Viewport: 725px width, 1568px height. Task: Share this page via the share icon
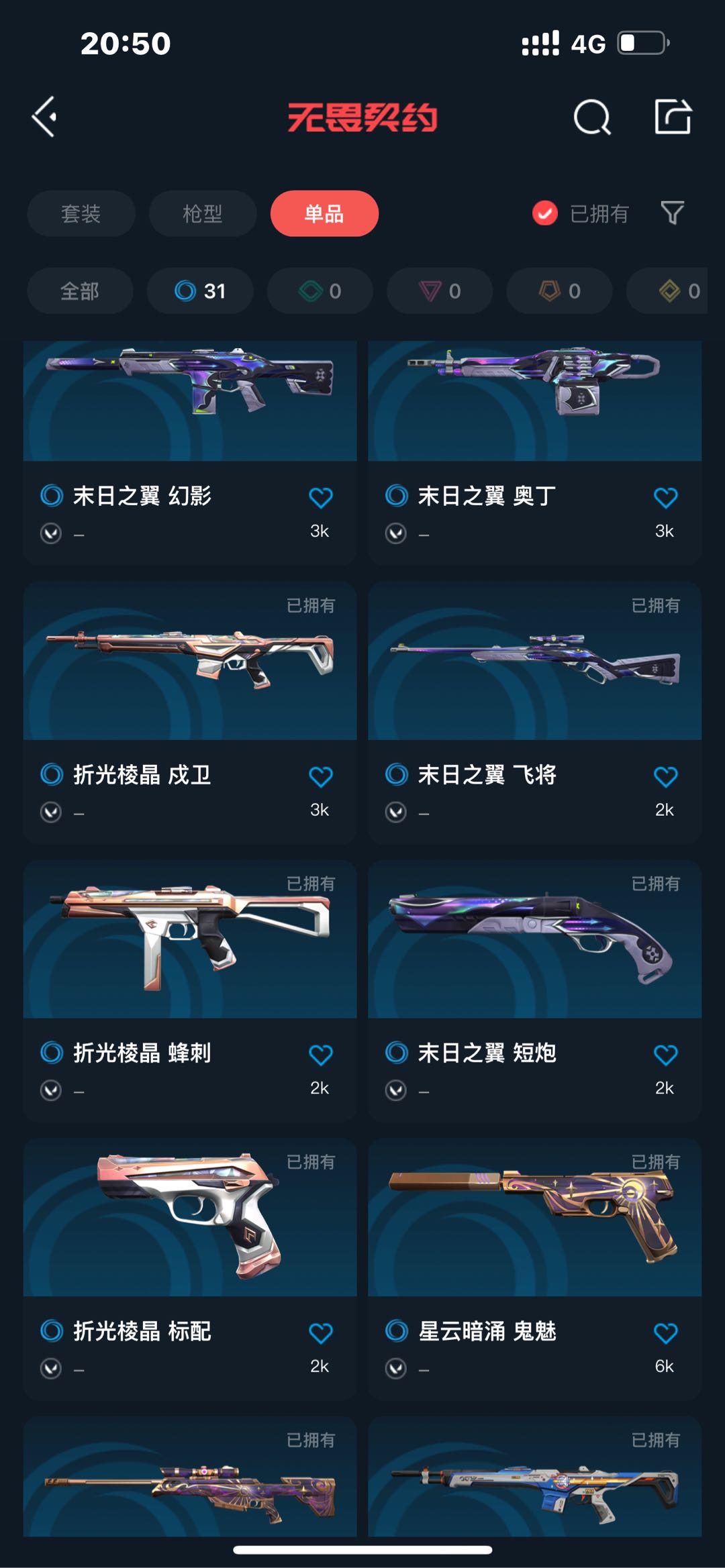(673, 117)
